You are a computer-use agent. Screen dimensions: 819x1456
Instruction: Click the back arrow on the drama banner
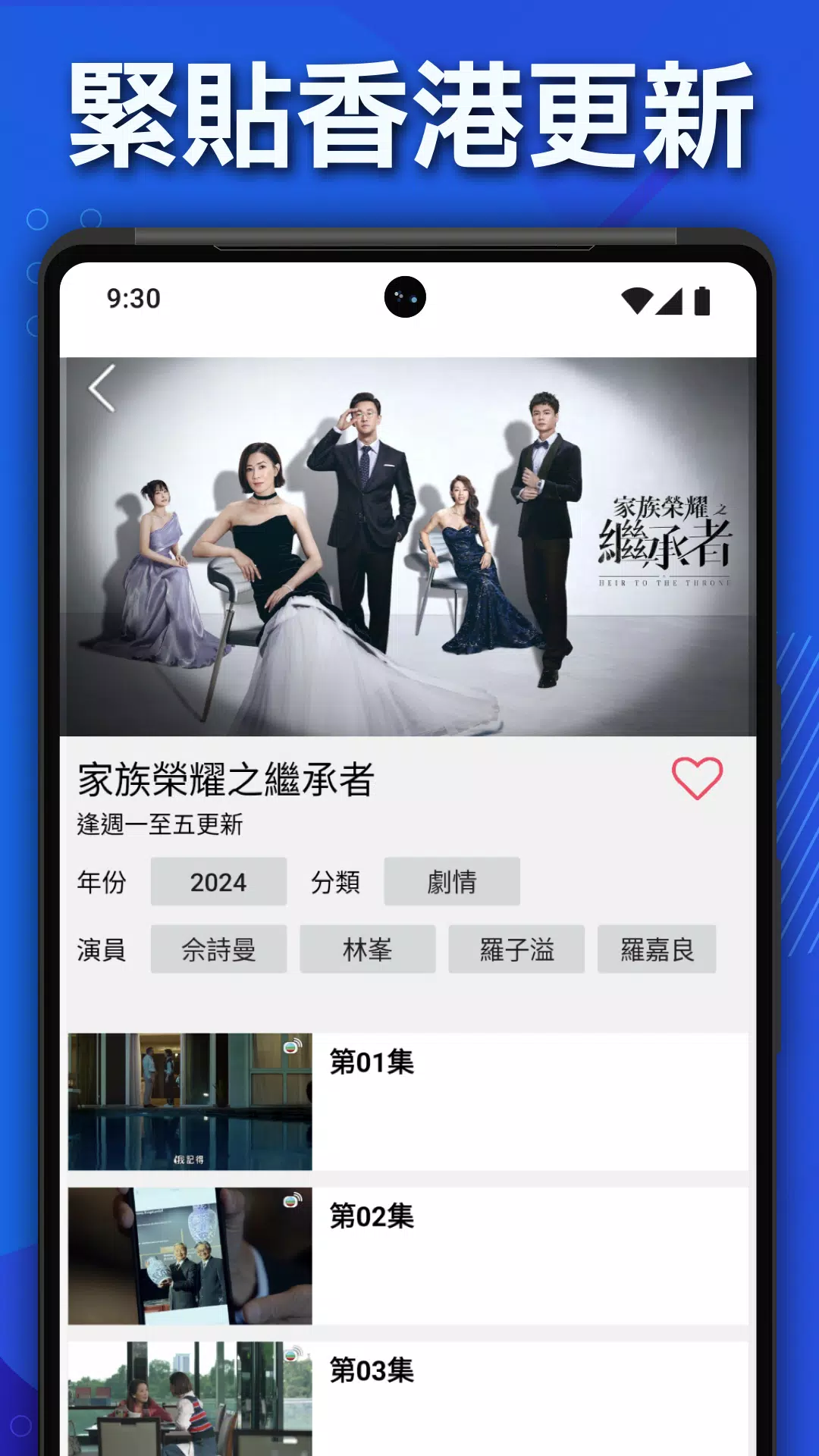(x=102, y=388)
